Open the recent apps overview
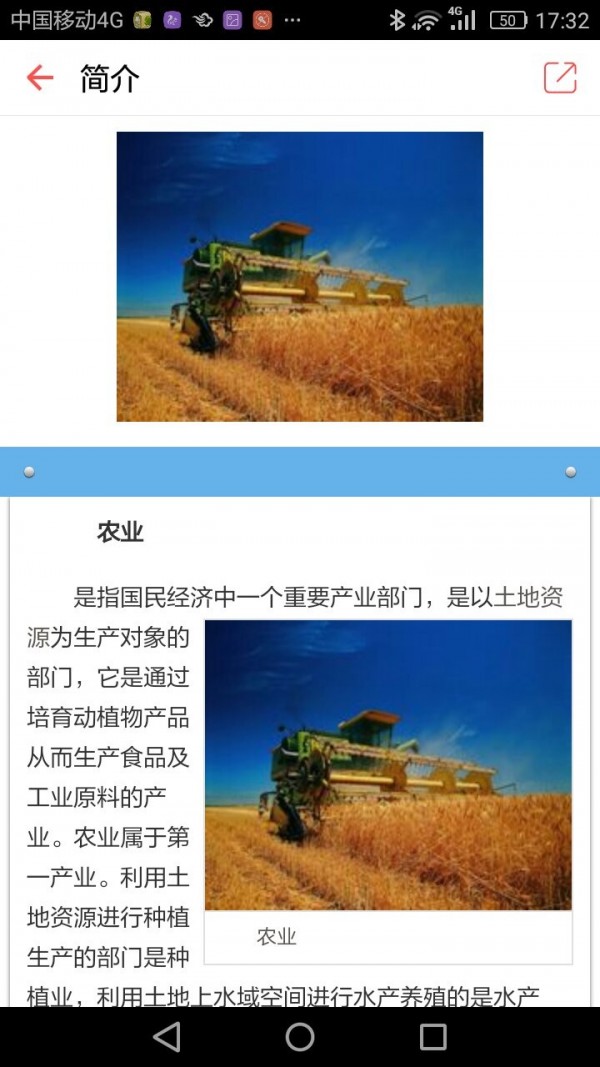Viewport: 600px width, 1067px height. [433, 1036]
